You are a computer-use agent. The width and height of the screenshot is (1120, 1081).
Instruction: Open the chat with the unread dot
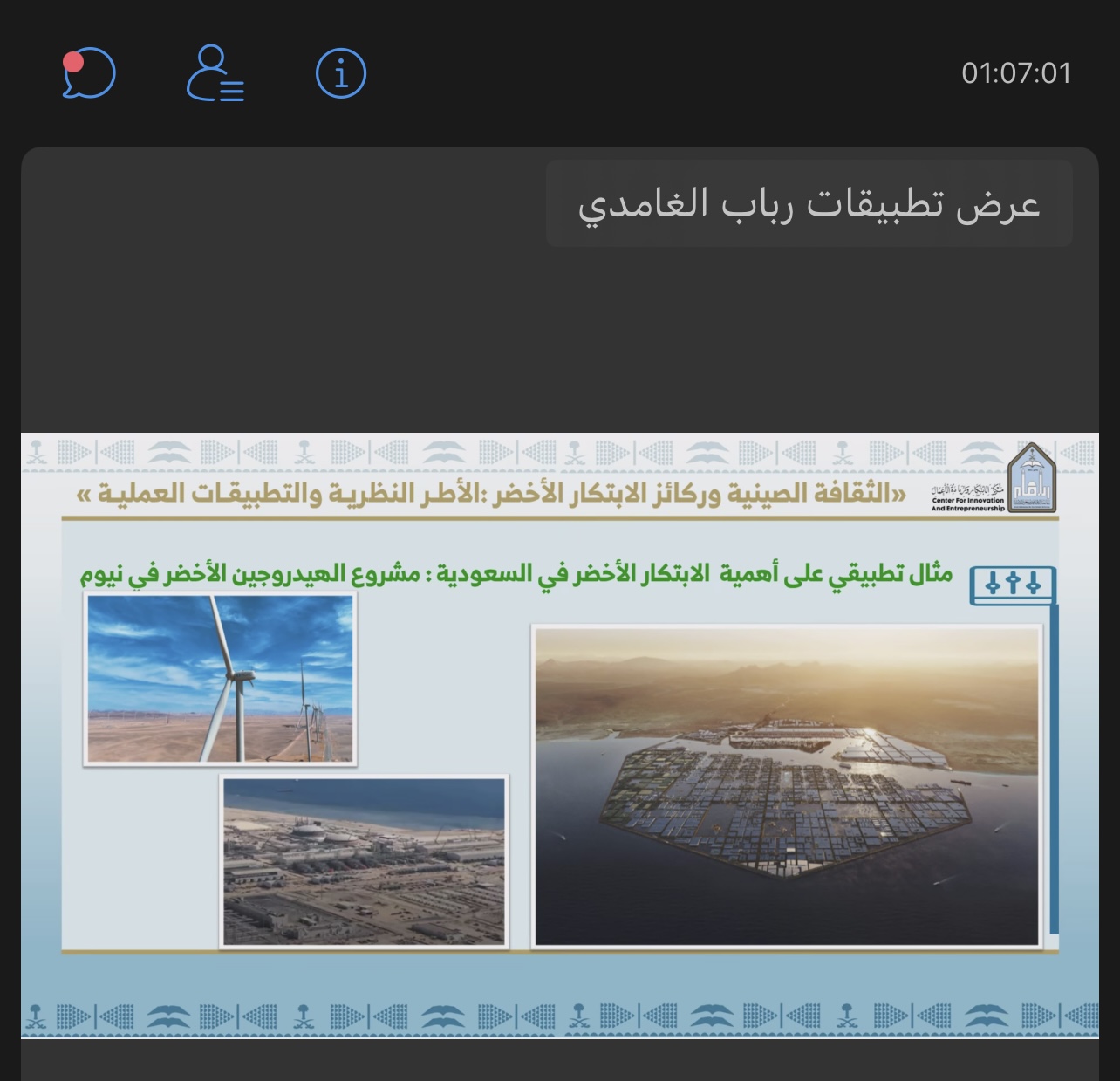click(x=88, y=73)
